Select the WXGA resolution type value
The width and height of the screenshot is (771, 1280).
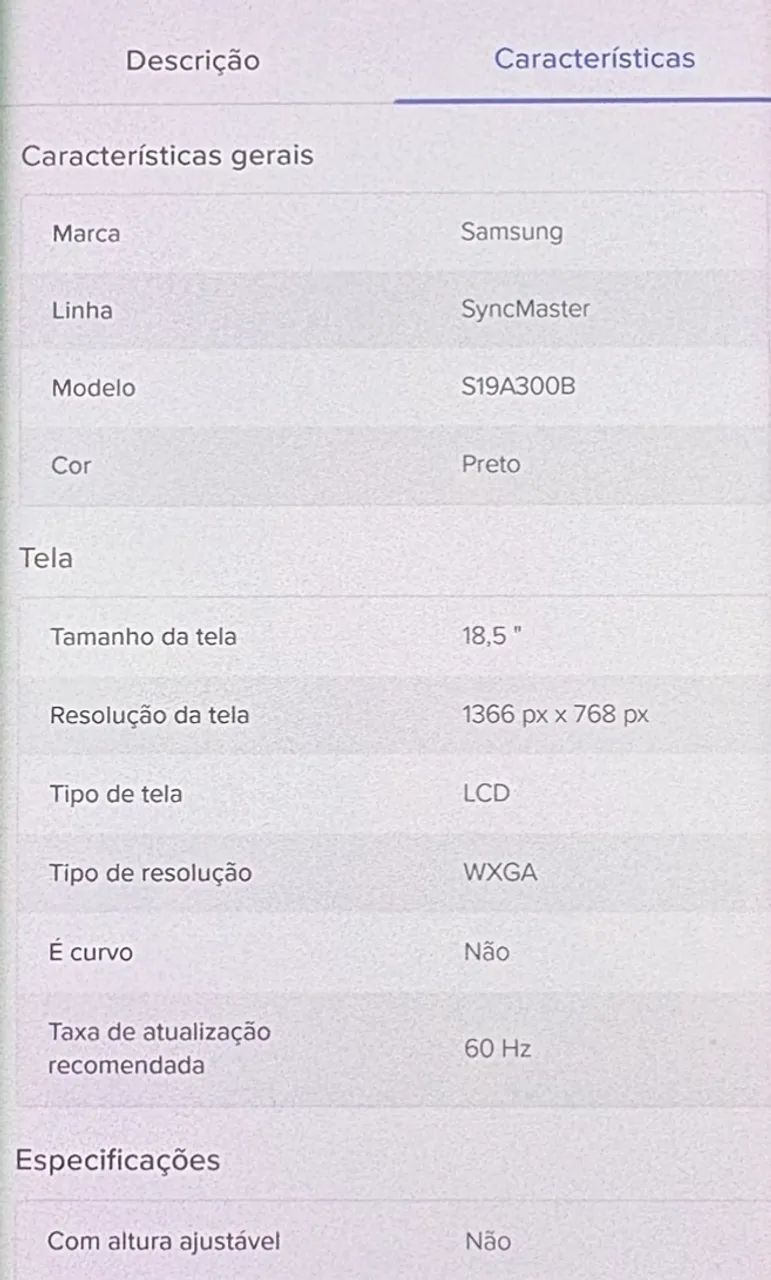(x=500, y=872)
